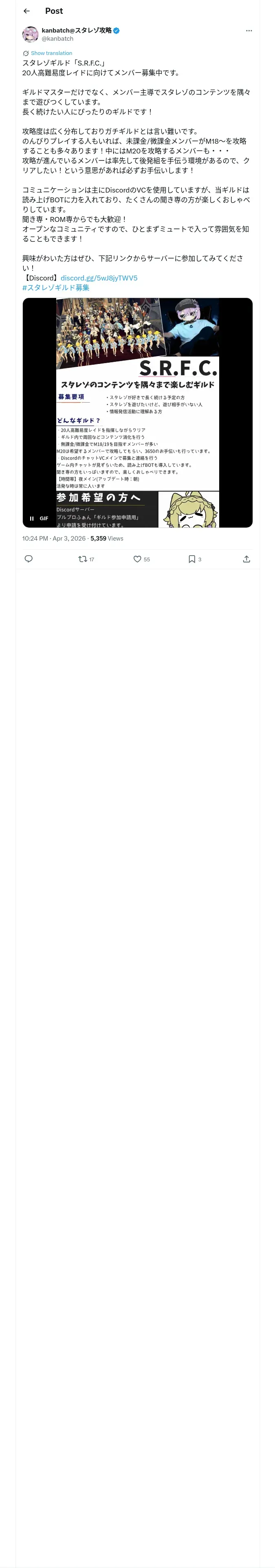Viewport: 275px width, 1568px height.
Task: Share this post
Action: click(246, 559)
